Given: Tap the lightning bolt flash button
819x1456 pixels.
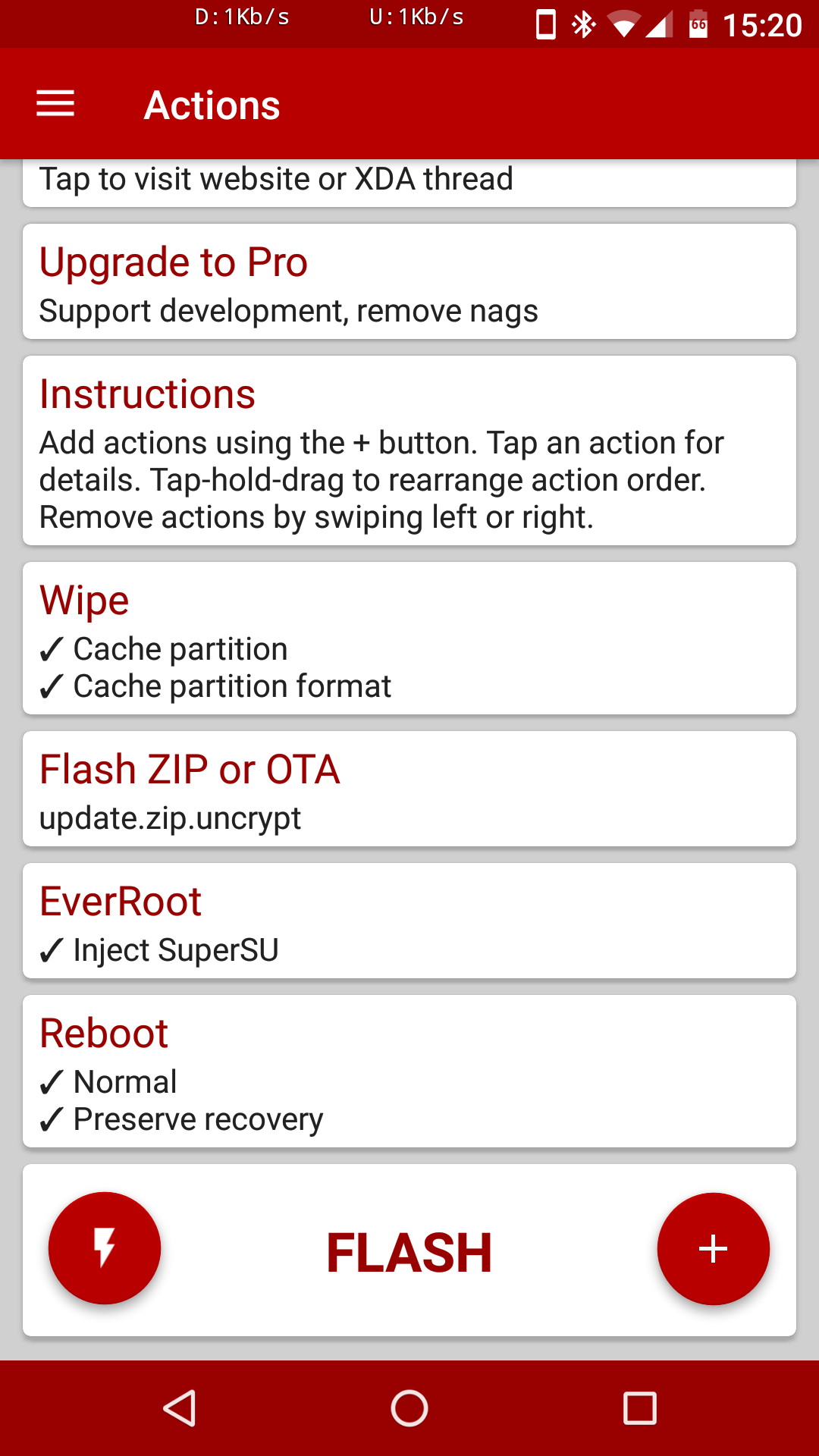Looking at the screenshot, I should coord(105,1248).
